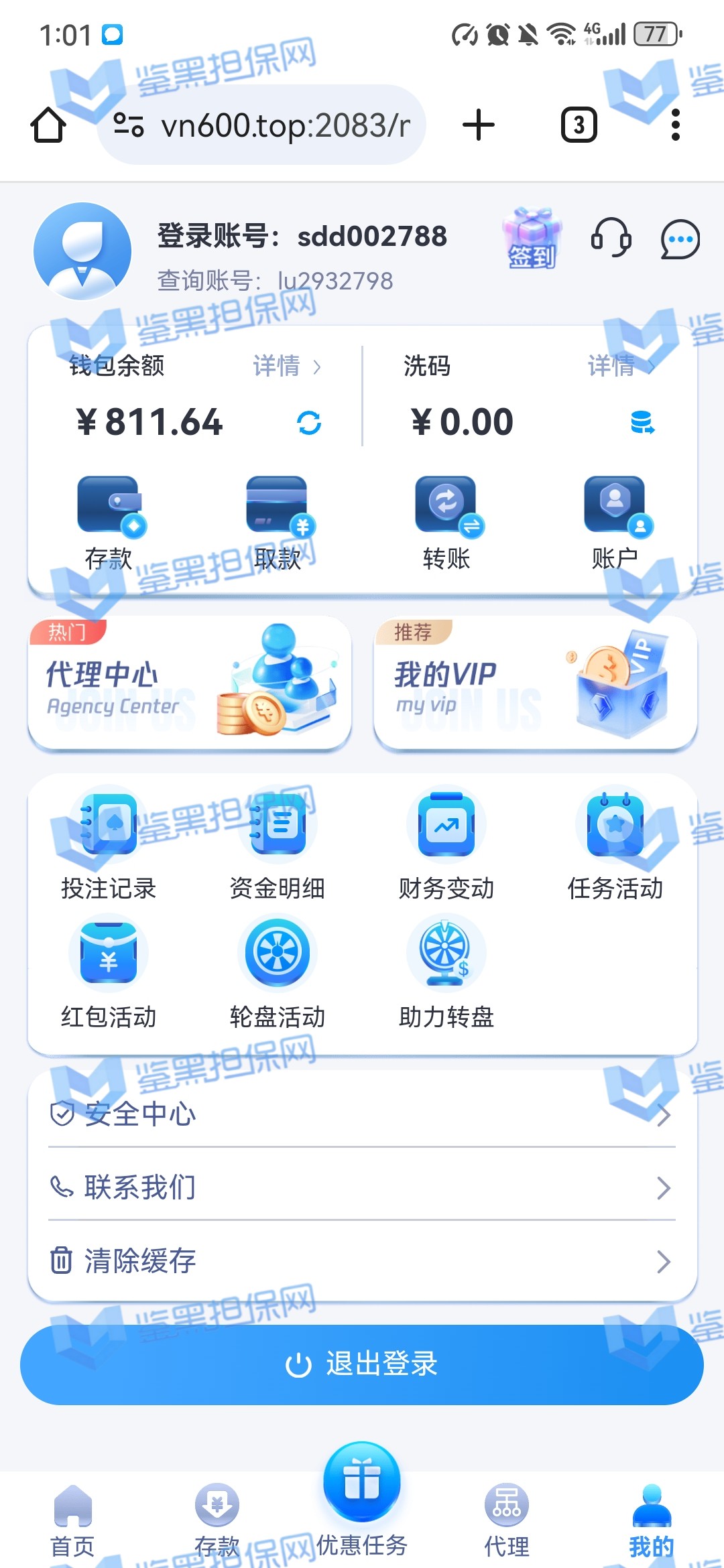Image resolution: width=724 pixels, height=1568 pixels.
Task: Select 清除缓存 to clear cache
Action: pyautogui.click(x=362, y=1260)
